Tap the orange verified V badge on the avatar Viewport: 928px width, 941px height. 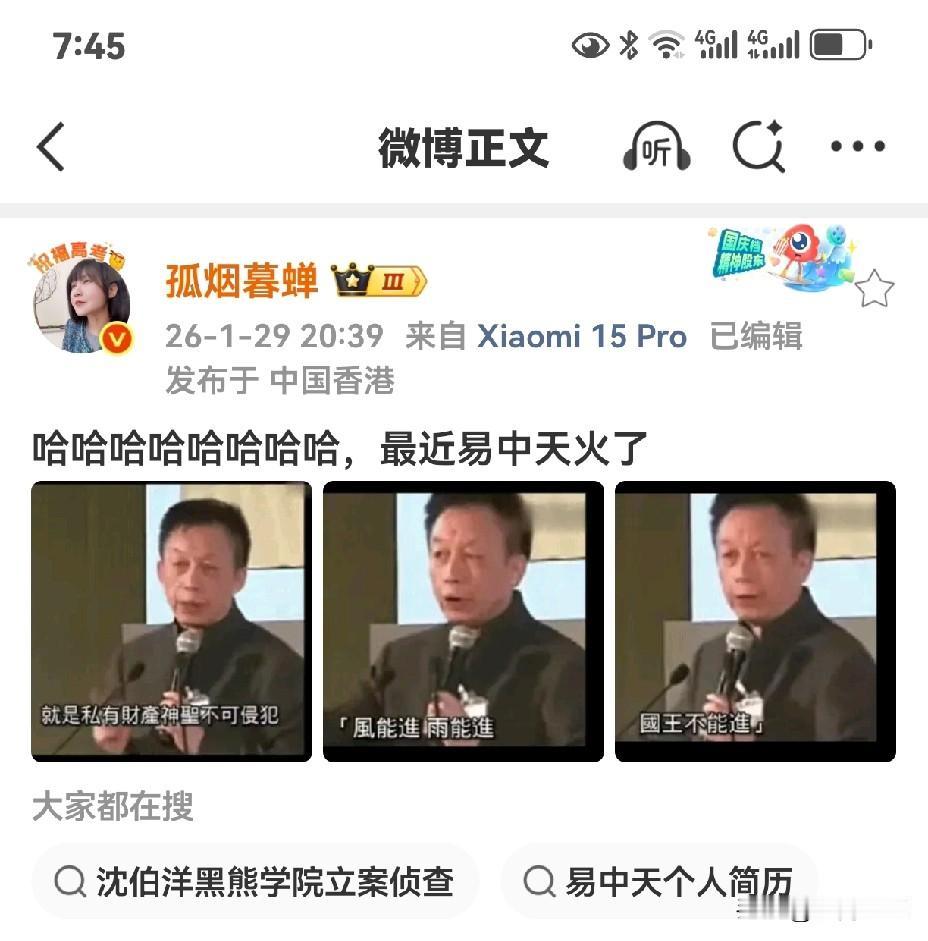116,339
